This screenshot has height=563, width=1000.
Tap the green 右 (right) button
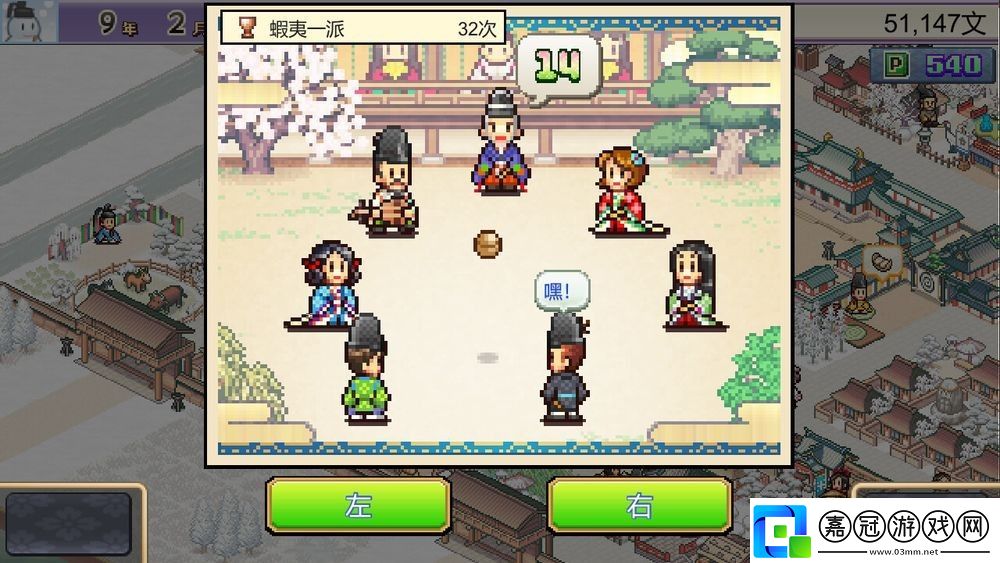pyautogui.click(x=640, y=505)
